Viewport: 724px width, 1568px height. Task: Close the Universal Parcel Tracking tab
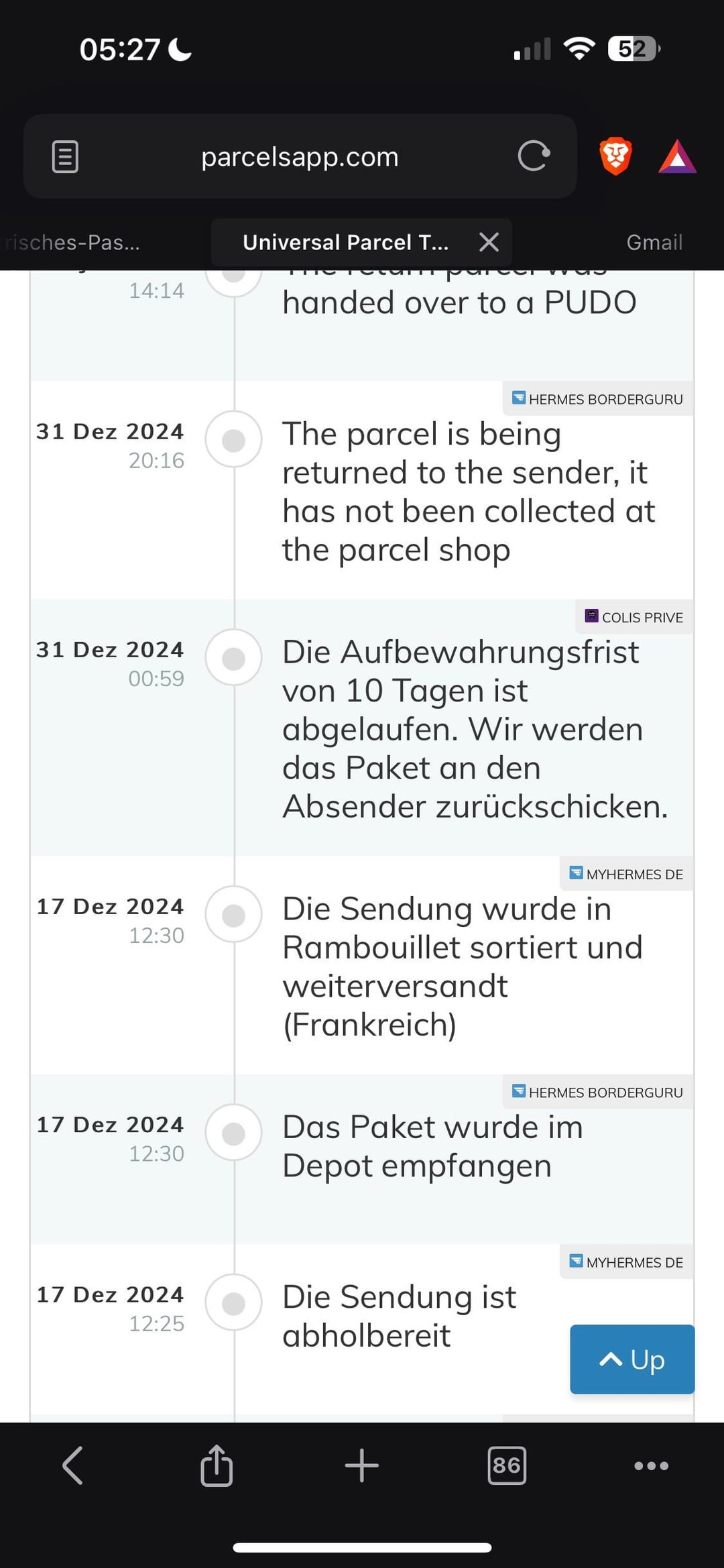[489, 242]
